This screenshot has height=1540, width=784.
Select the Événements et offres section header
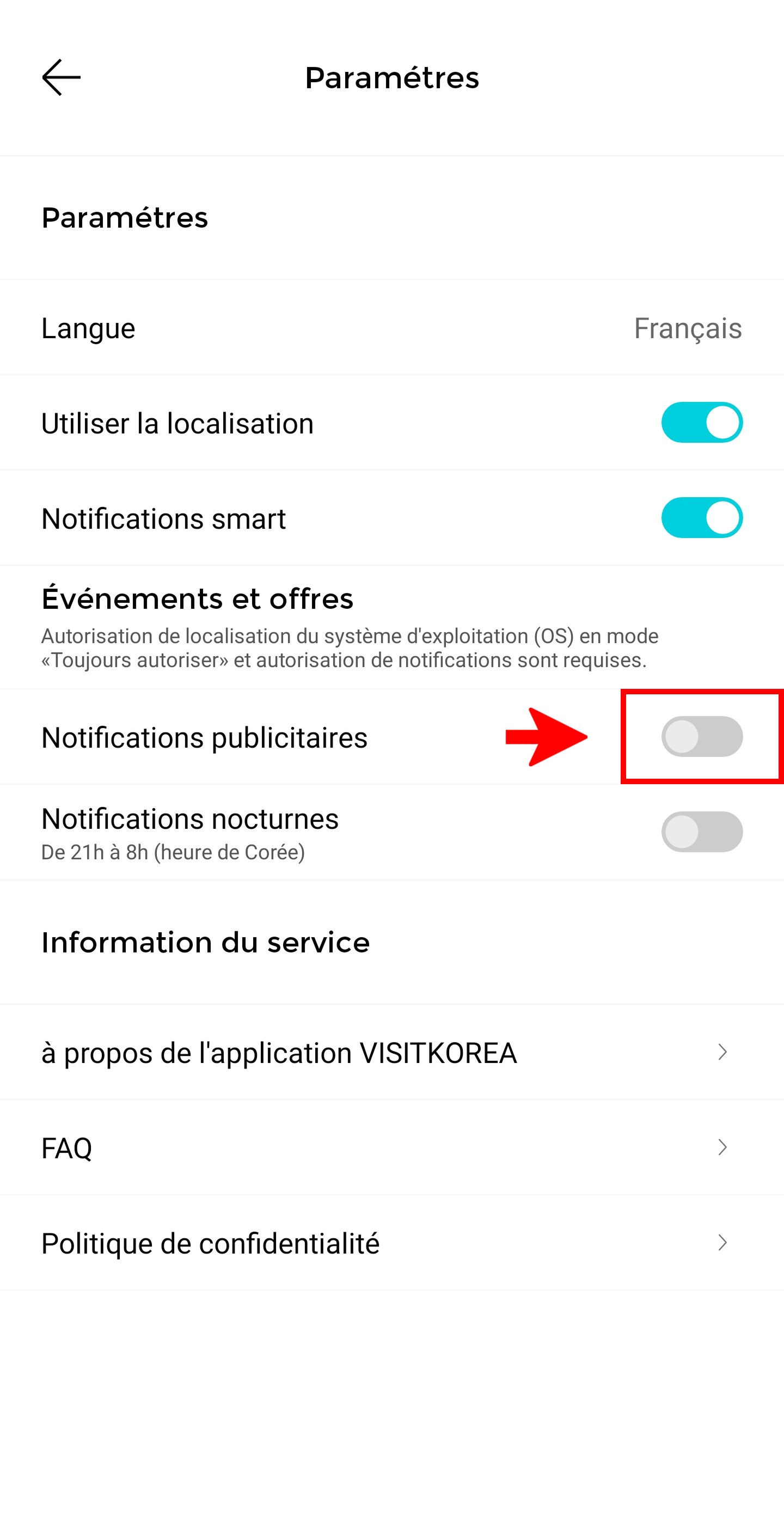(x=197, y=597)
